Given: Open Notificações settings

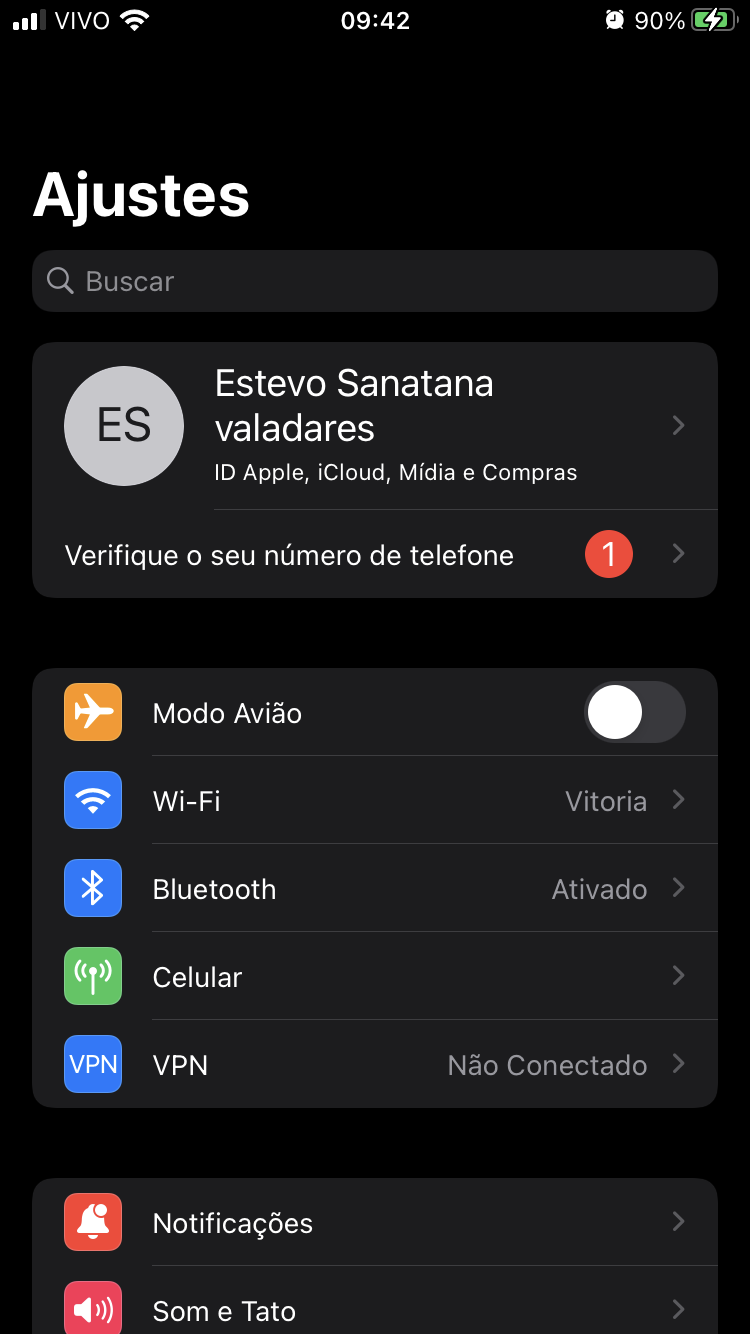Looking at the screenshot, I should [375, 1223].
